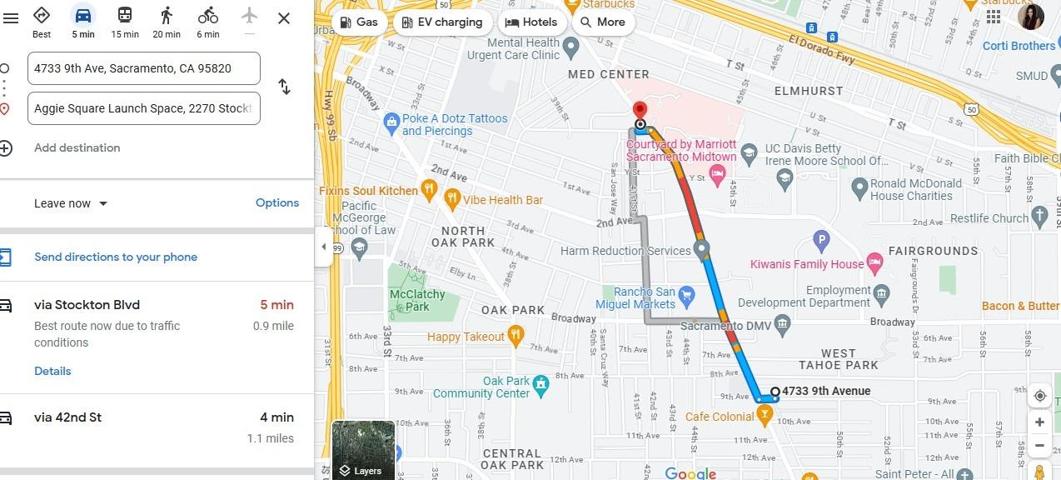Image resolution: width=1061 pixels, height=480 pixels.
Task: Add another destination
Action: (76, 148)
